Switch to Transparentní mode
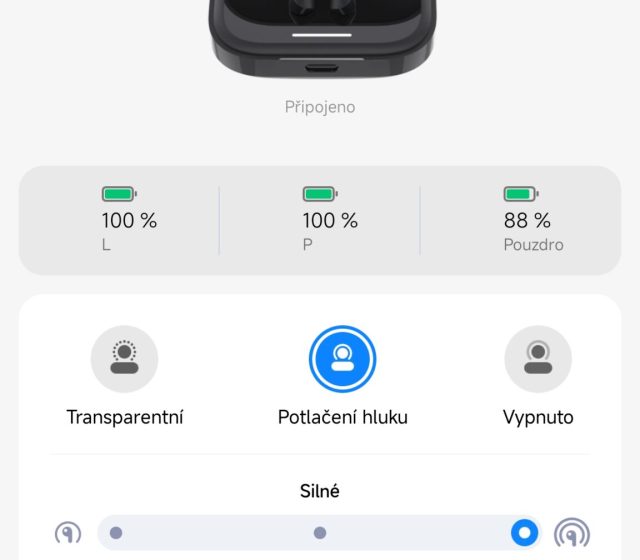Screen dimensions: 640x560 pyautogui.click(x=125, y=359)
